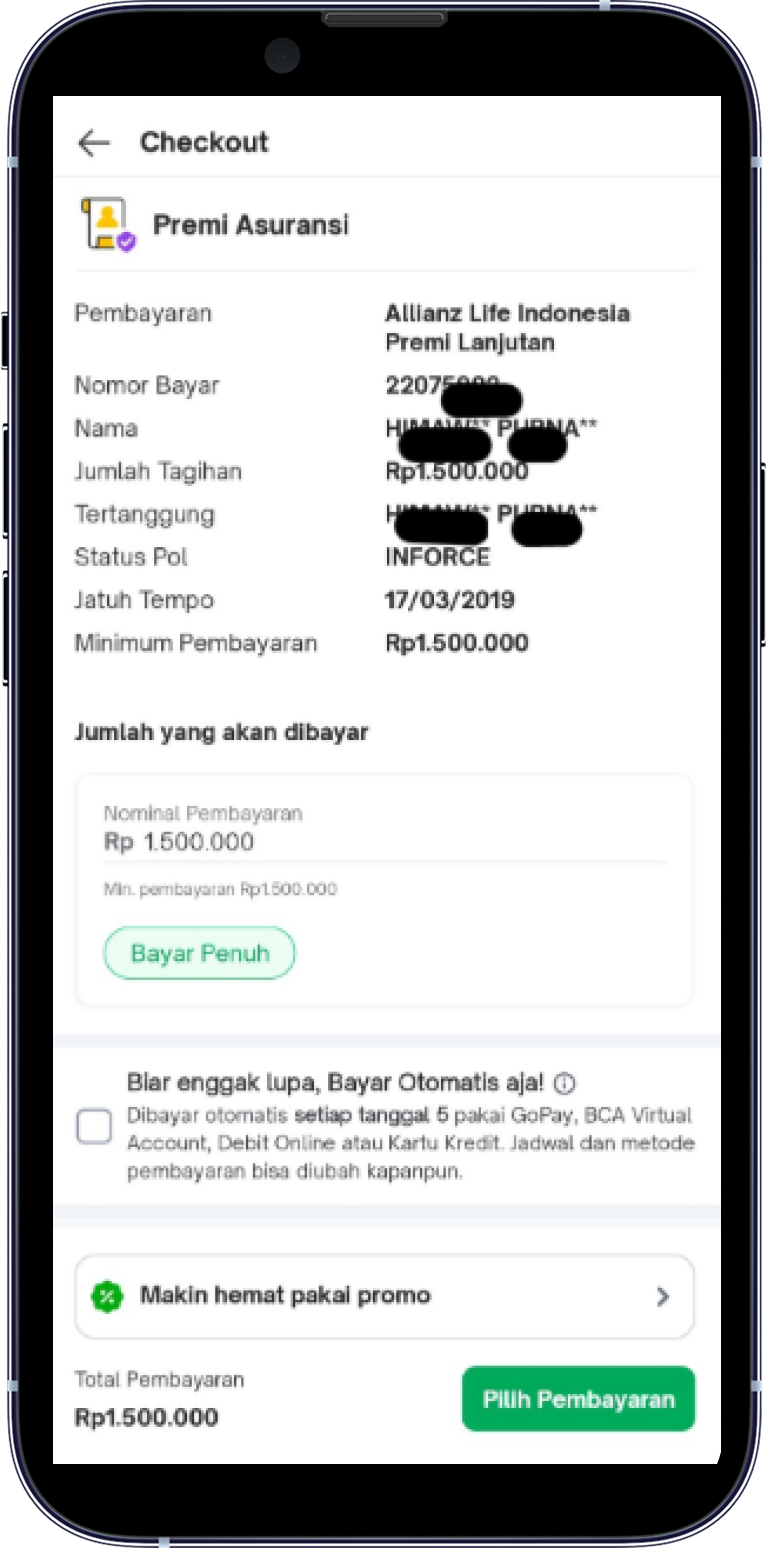Go back from Checkout
The width and height of the screenshot is (766, 1548).
pyautogui.click(x=93, y=143)
